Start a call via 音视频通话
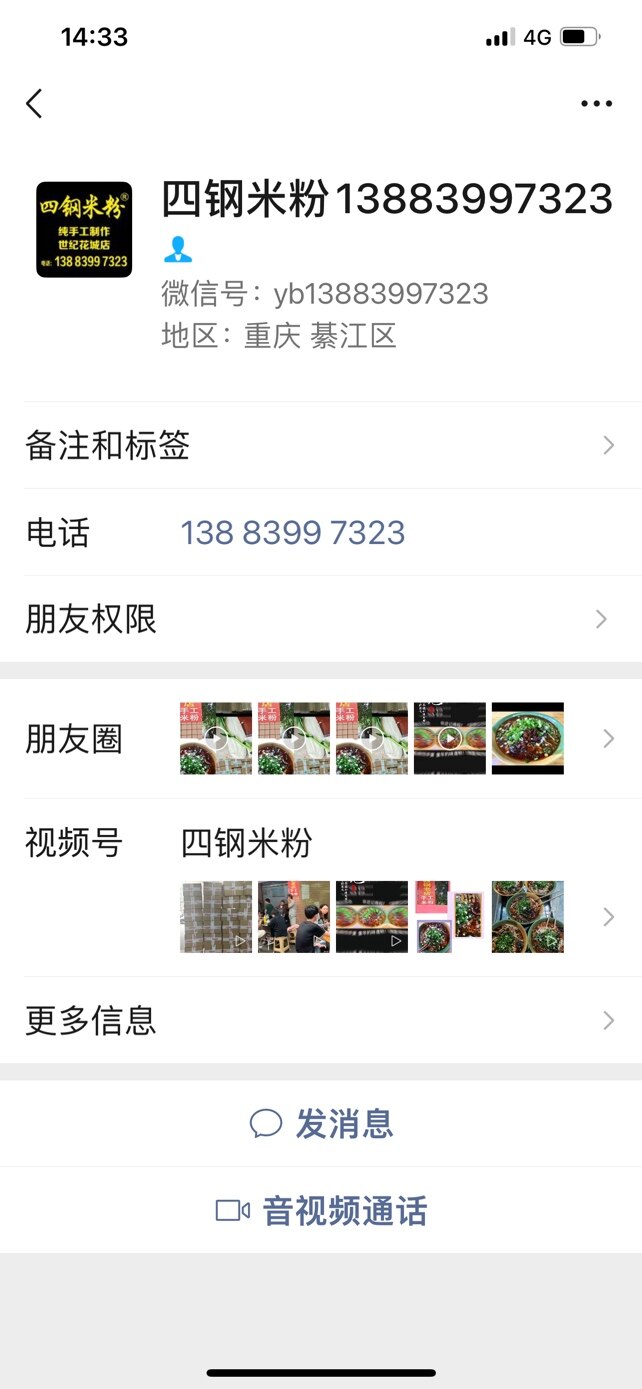The width and height of the screenshot is (642, 1389). pyautogui.click(x=321, y=1211)
